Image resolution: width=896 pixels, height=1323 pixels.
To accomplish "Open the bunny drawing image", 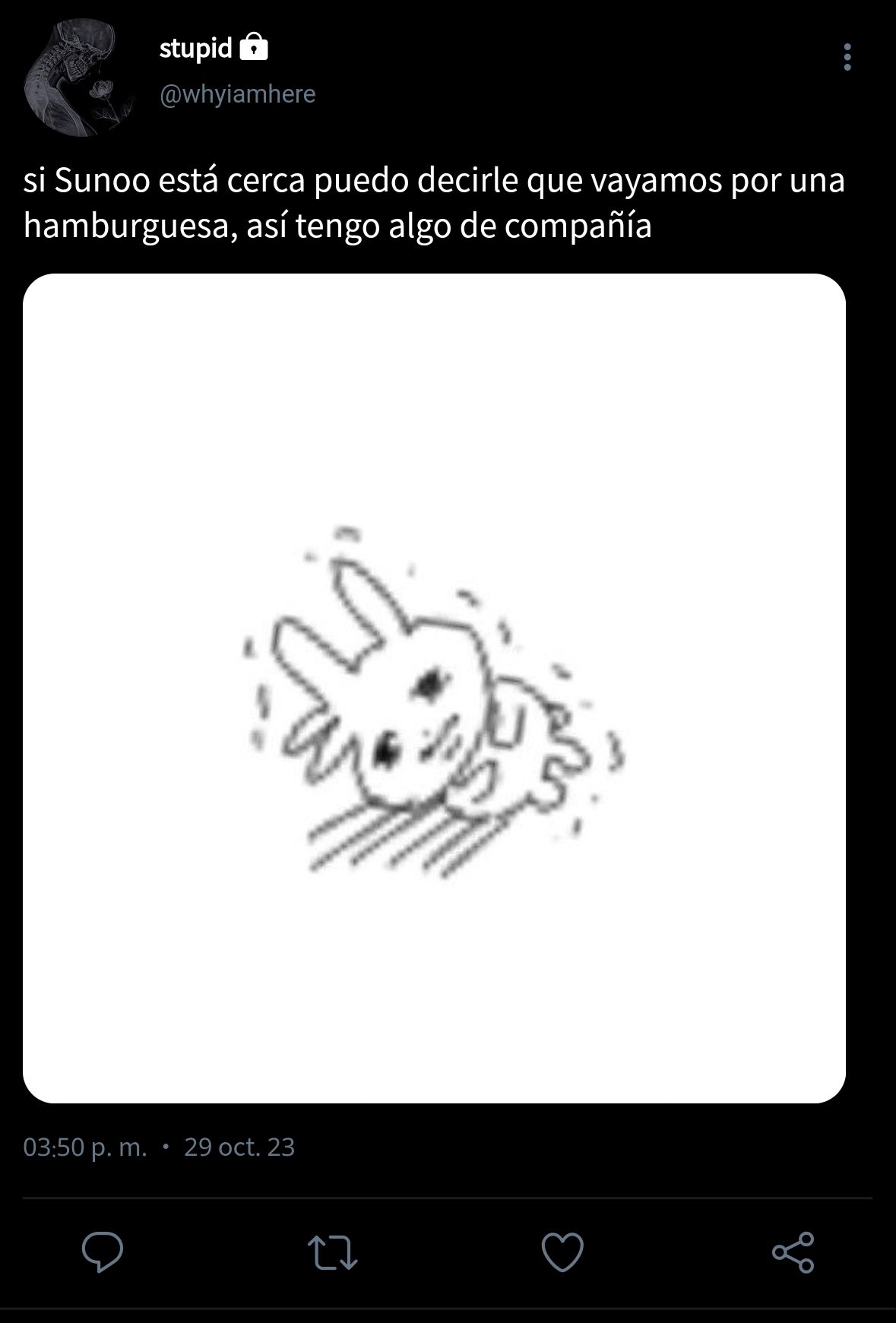I will pyautogui.click(x=434, y=688).
